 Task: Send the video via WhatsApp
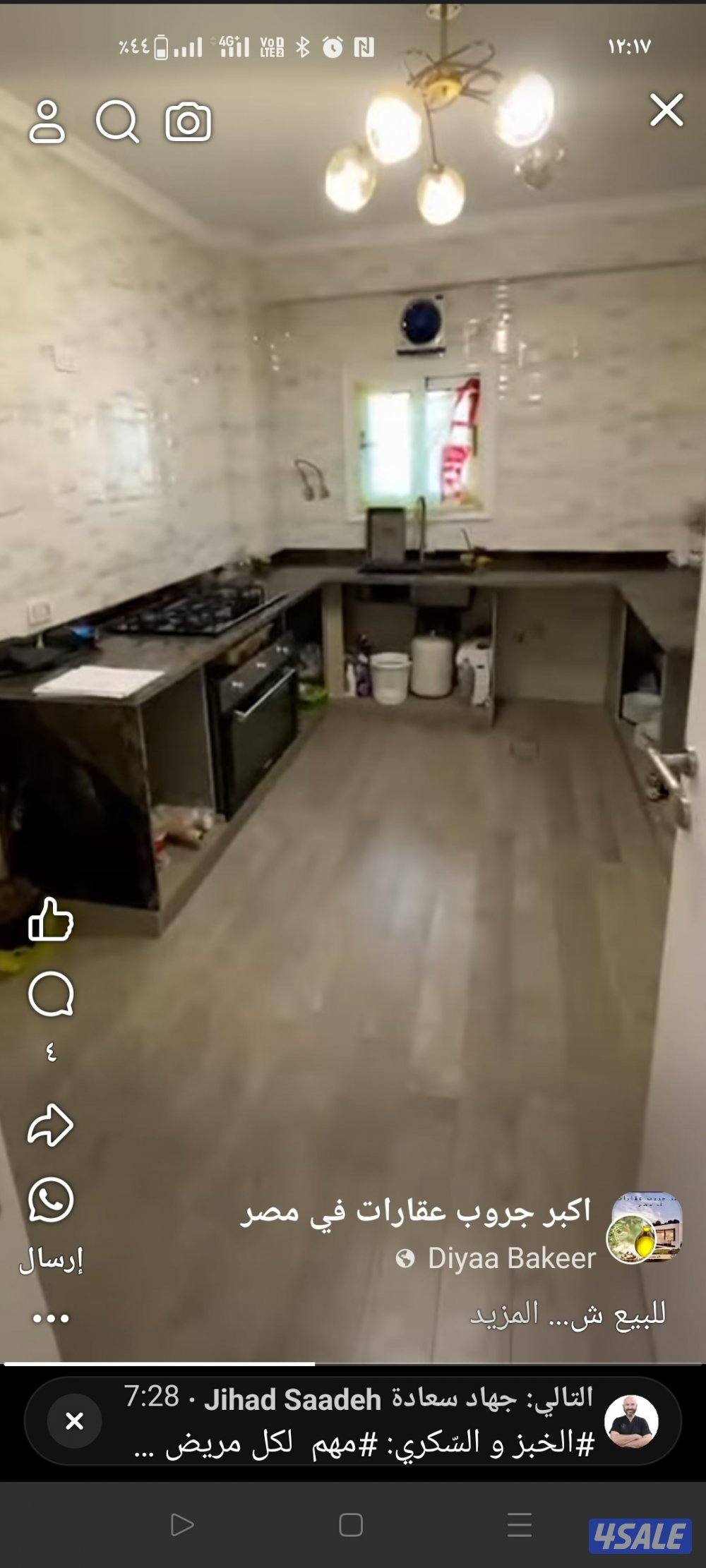coord(50,1200)
